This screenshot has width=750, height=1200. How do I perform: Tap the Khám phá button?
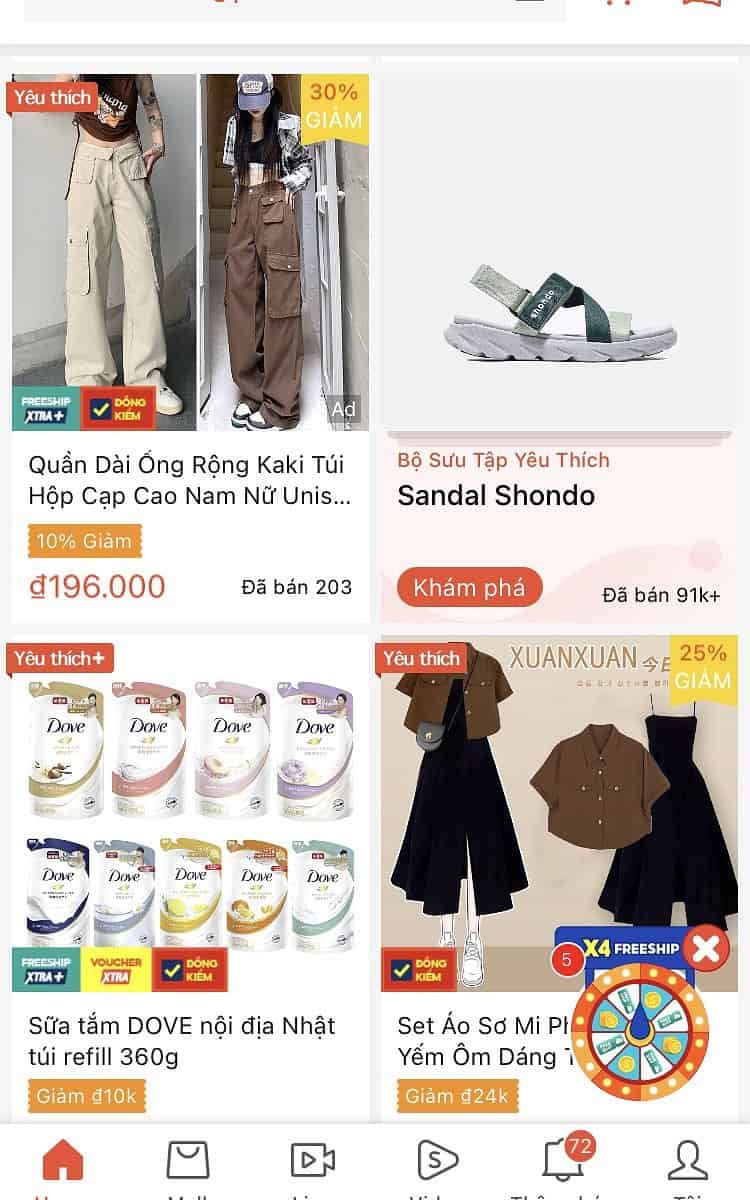coord(469,587)
